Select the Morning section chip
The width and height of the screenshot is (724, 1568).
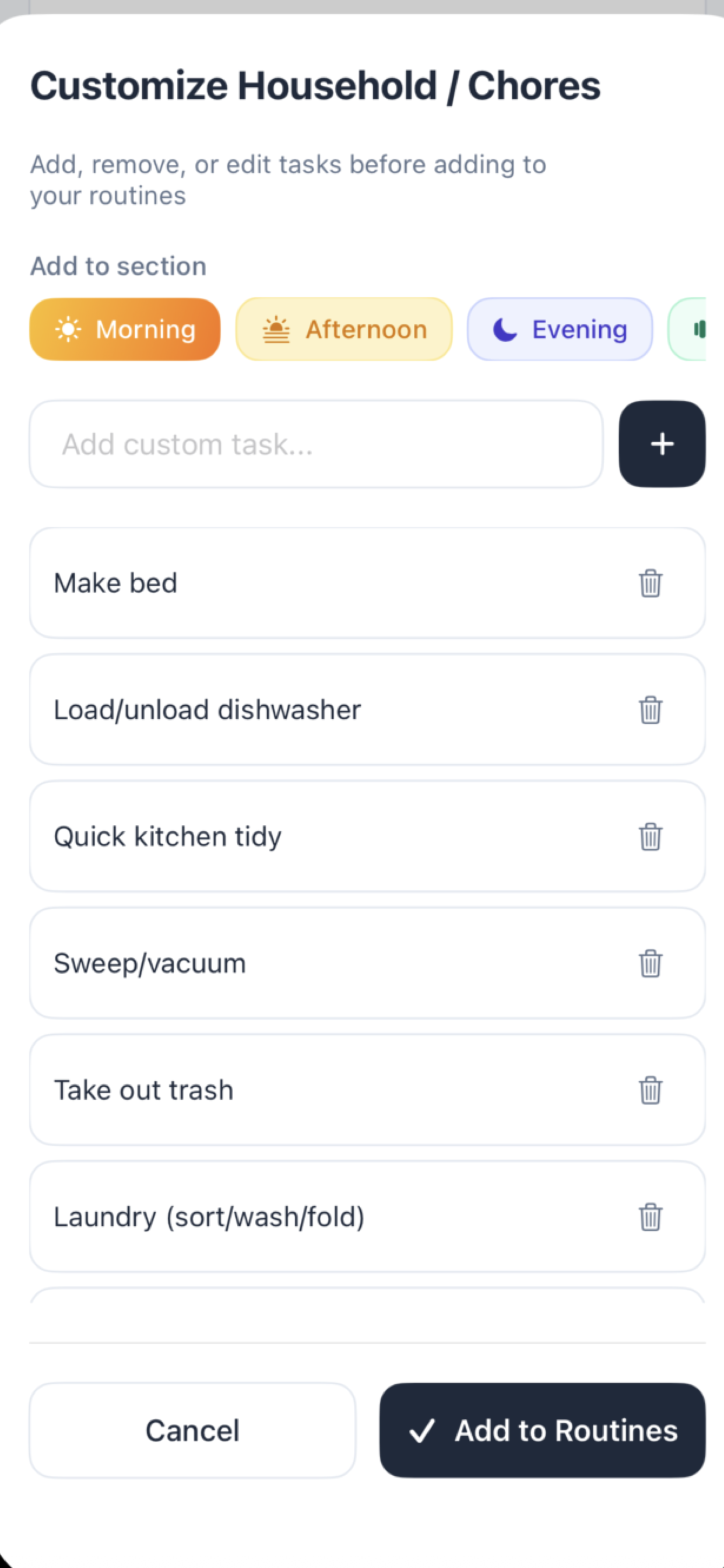tap(125, 328)
